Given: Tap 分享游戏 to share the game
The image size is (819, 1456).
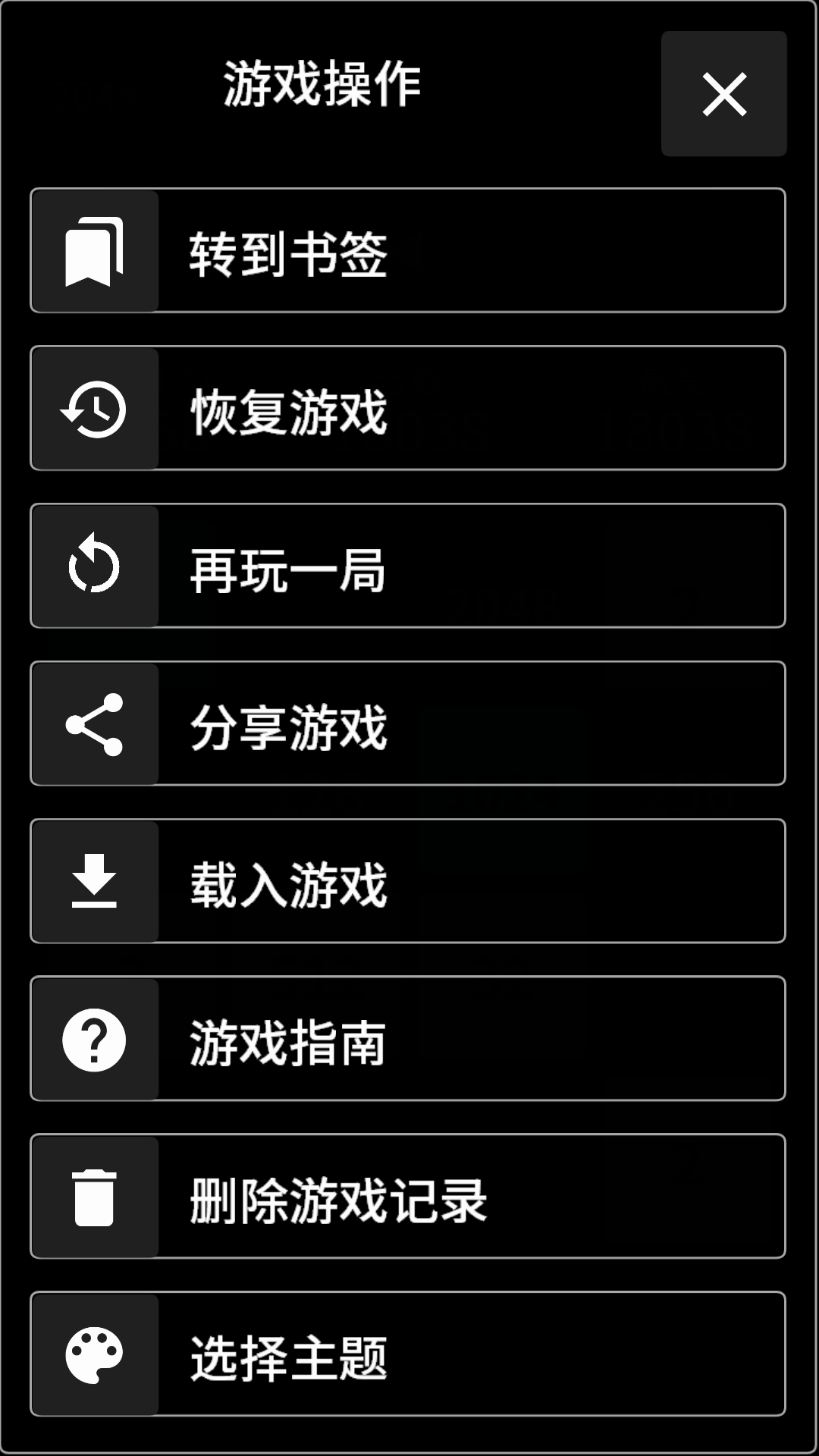Looking at the screenshot, I should [408, 723].
